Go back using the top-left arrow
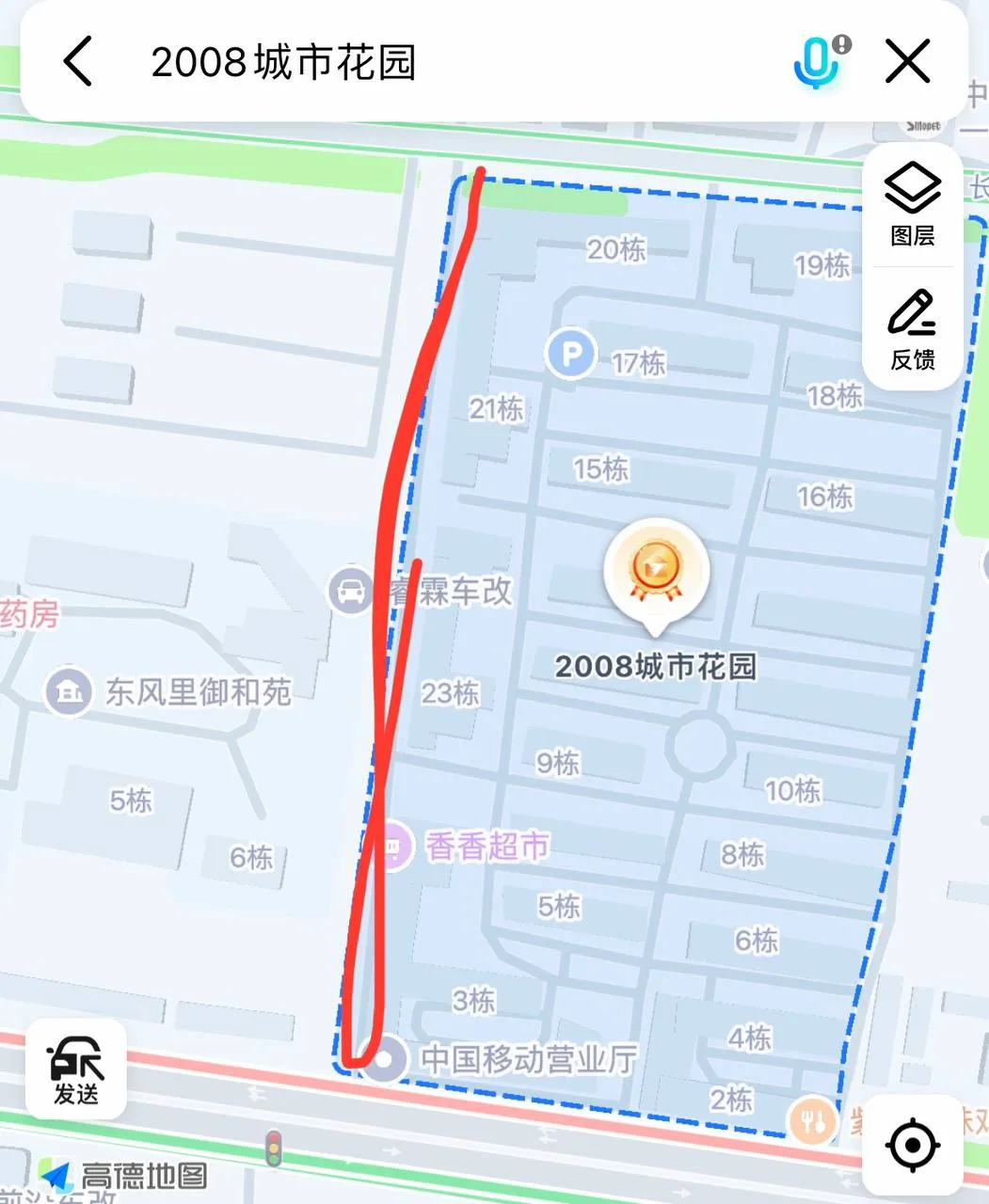 pyautogui.click(x=79, y=62)
